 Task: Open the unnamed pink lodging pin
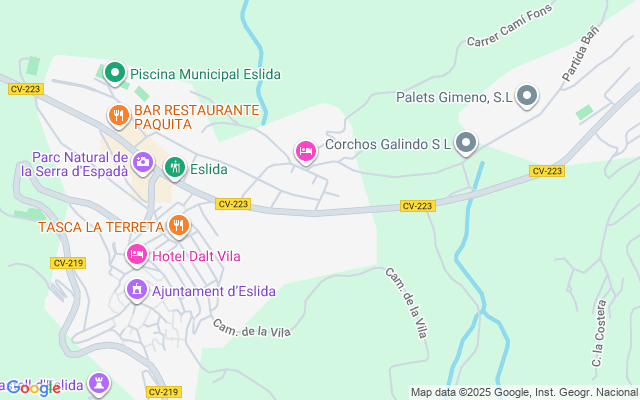tap(305, 151)
